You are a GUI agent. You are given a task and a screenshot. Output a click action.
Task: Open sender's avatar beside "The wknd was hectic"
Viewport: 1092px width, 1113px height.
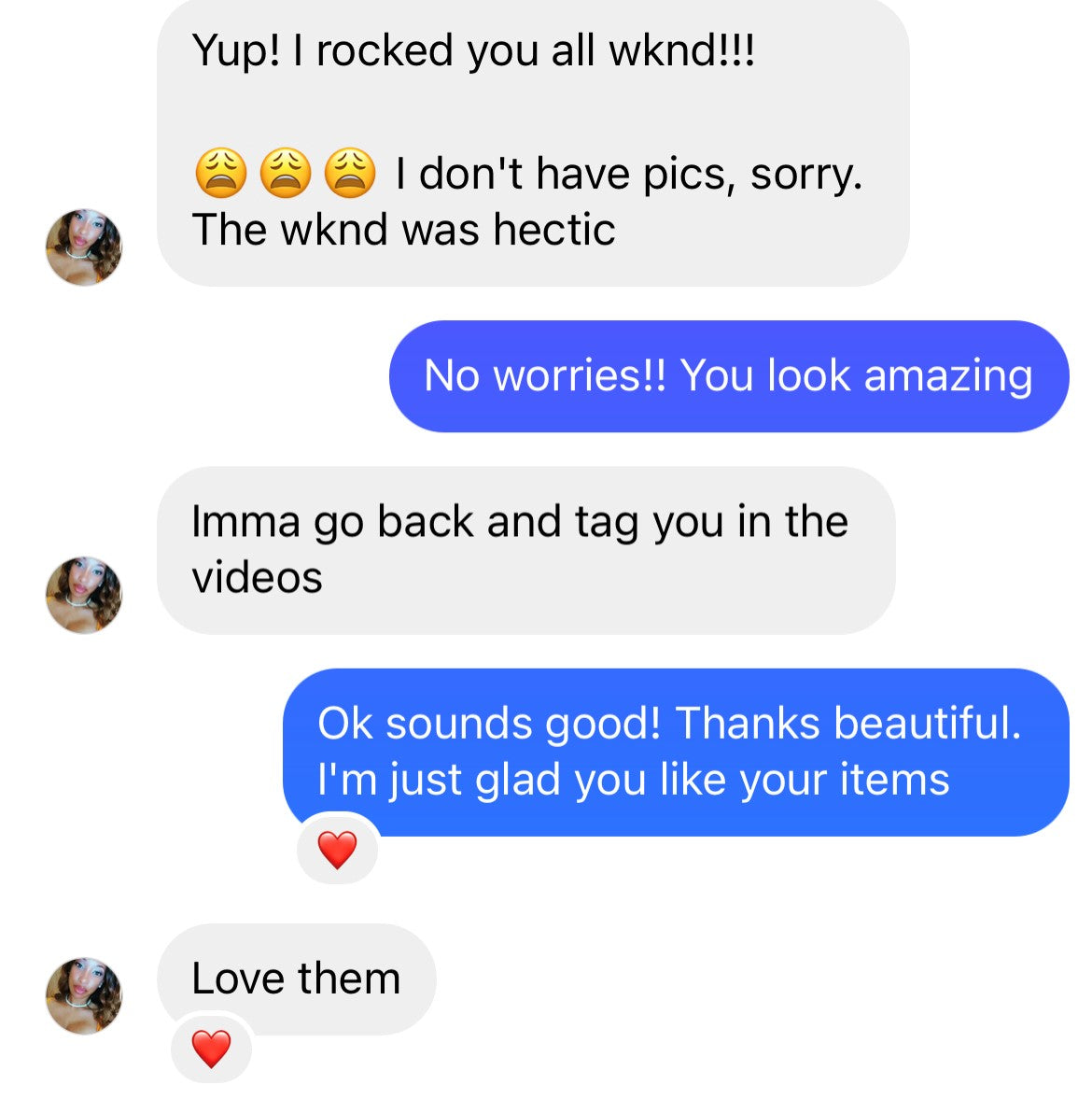pyautogui.click(x=84, y=247)
